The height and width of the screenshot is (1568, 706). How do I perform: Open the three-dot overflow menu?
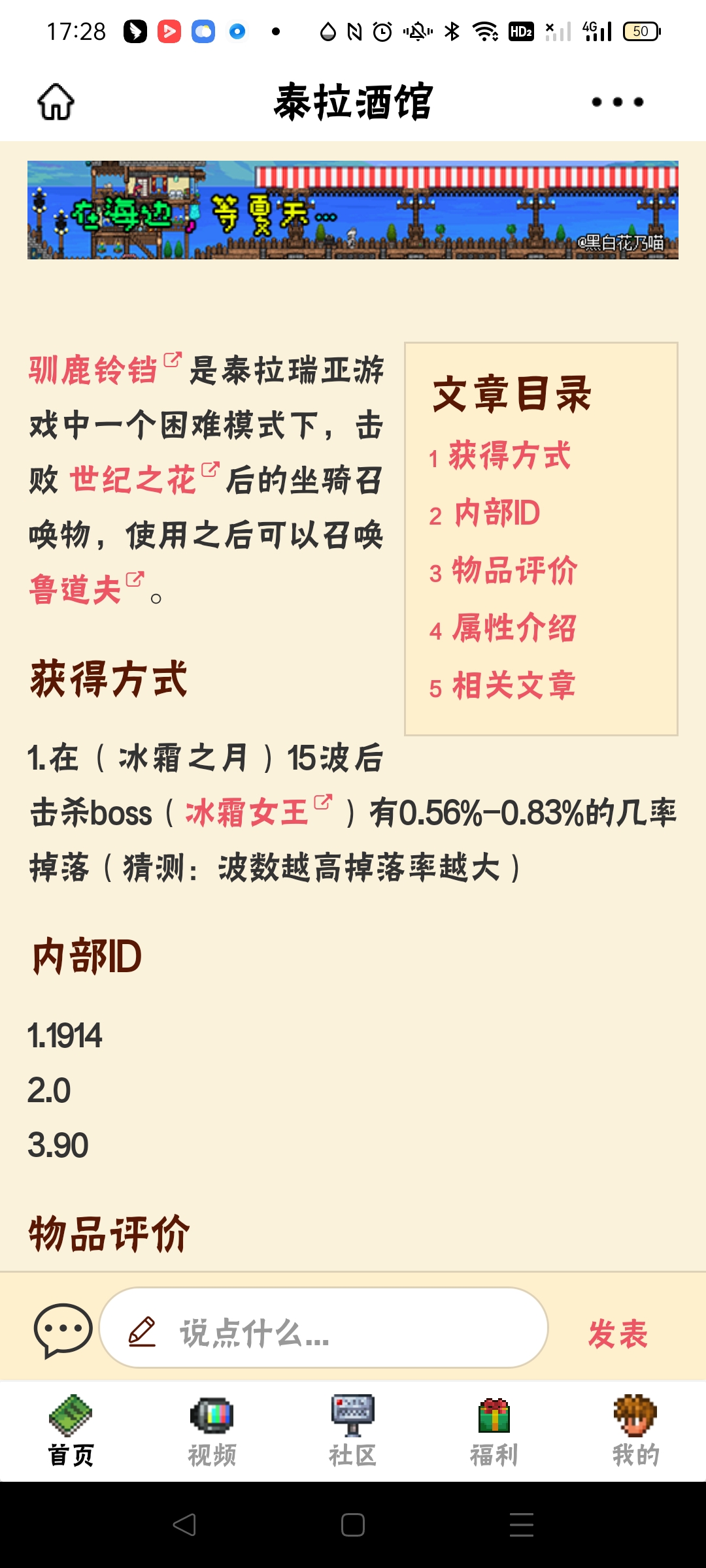(x=617, y=102)
